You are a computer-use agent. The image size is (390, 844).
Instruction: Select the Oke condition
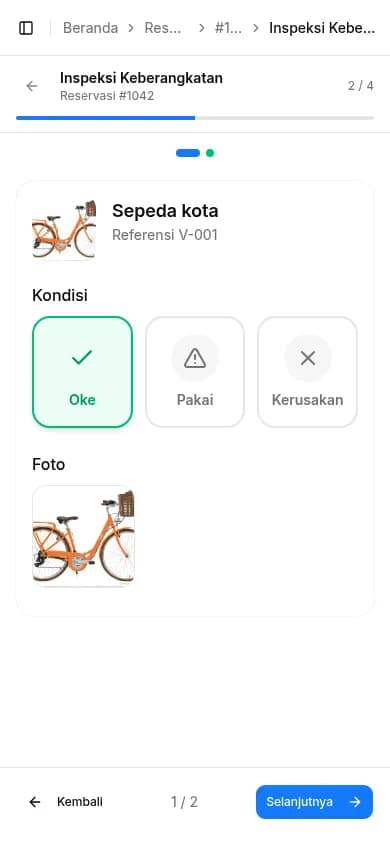(x=82, y=372)
